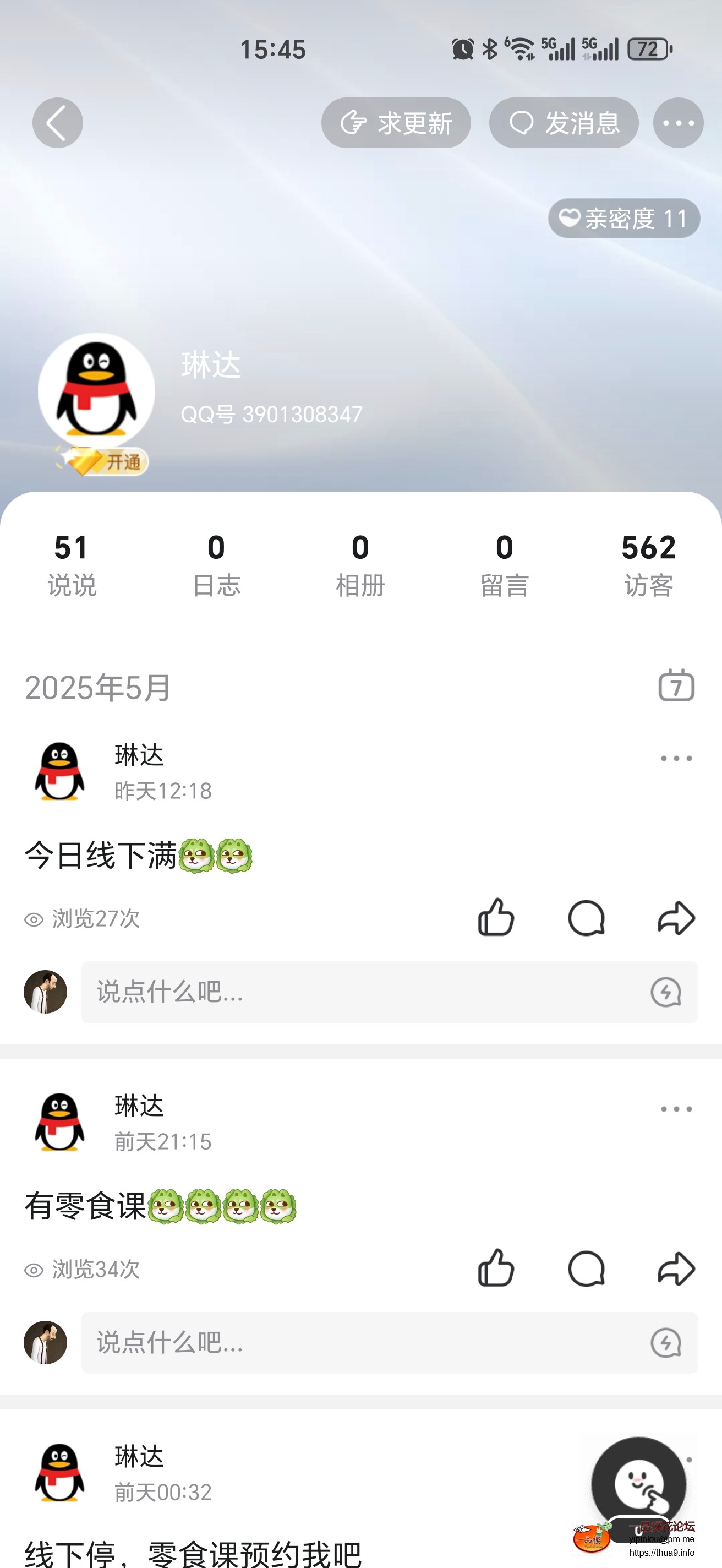Open the more options menu on "有零食课" post
Image resolution: width=722 pixels, height=1568 pixels.
pyautogui.click(x=675, y=1108)
